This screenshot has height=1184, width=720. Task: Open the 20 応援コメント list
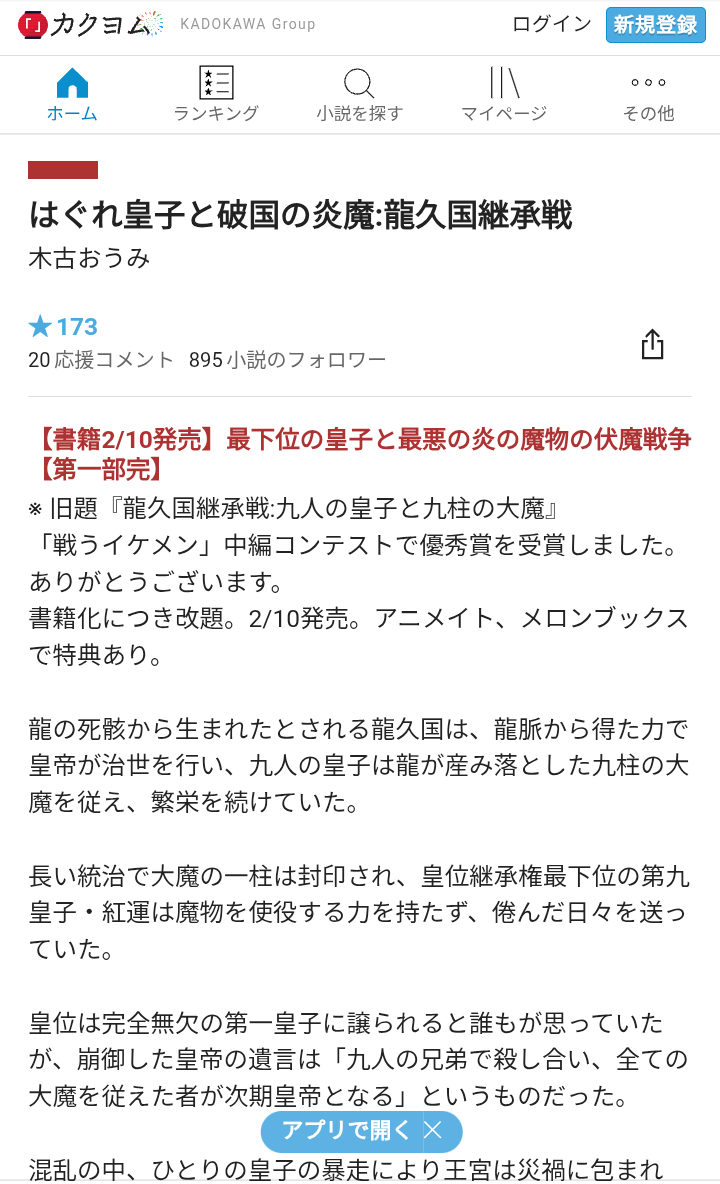point(101,359)
